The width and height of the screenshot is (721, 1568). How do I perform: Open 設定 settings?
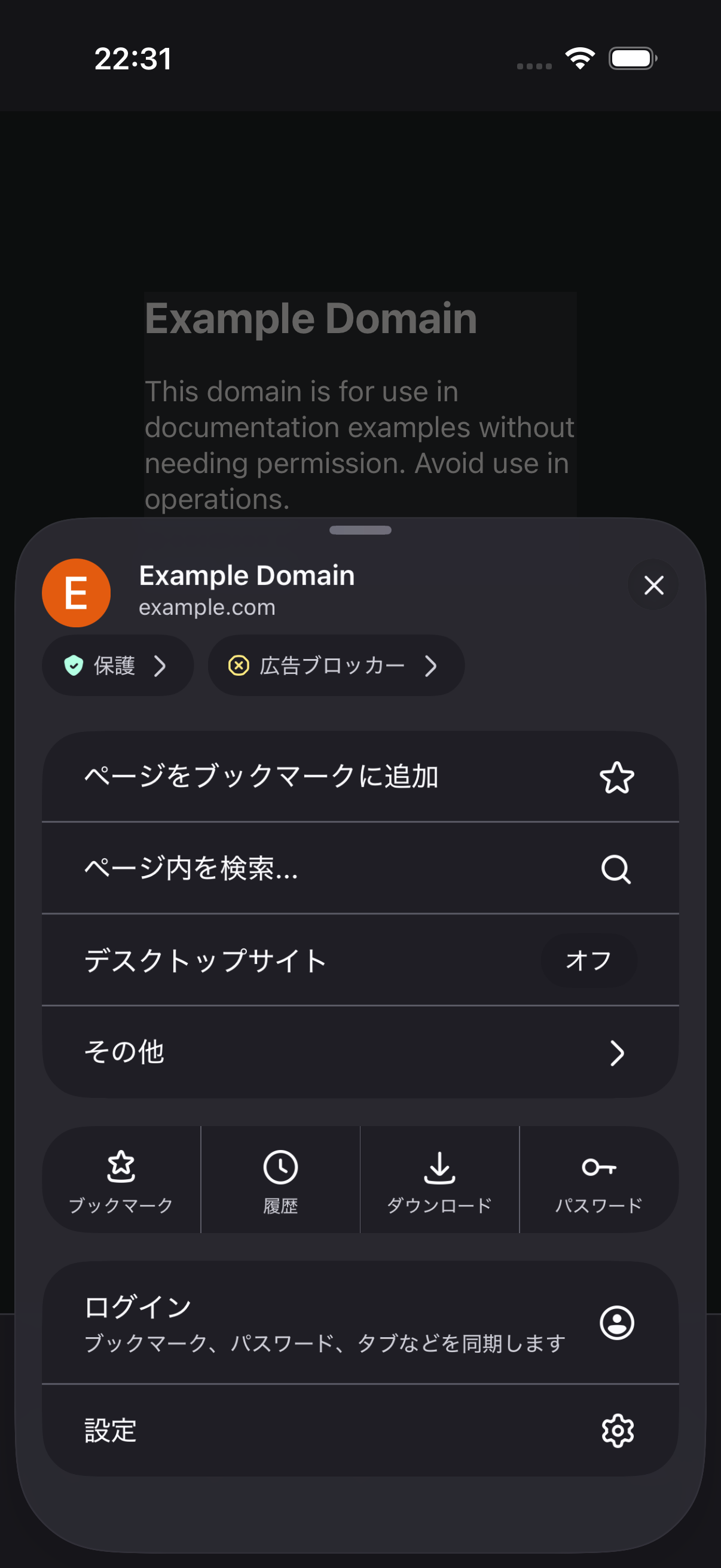(360, 1430)
